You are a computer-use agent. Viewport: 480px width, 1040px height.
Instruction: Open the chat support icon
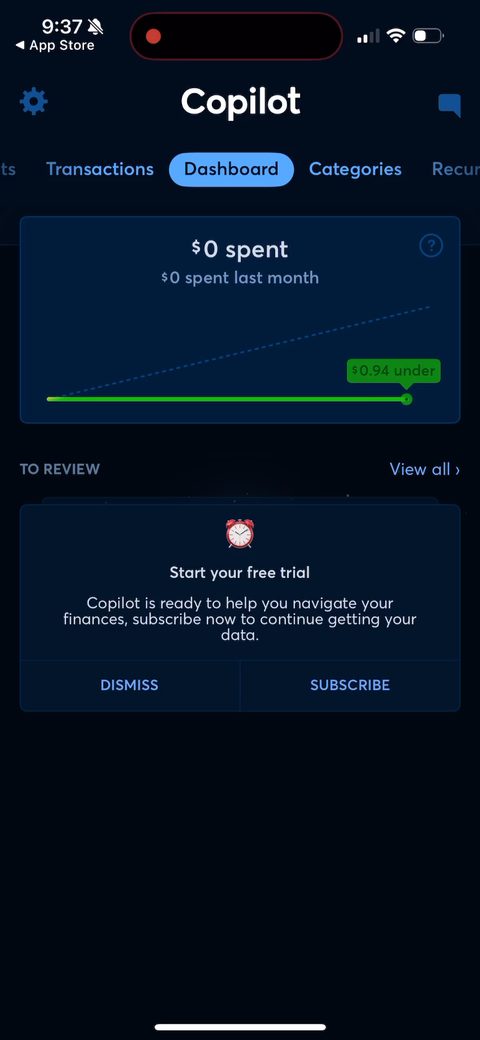coord(449,105)
